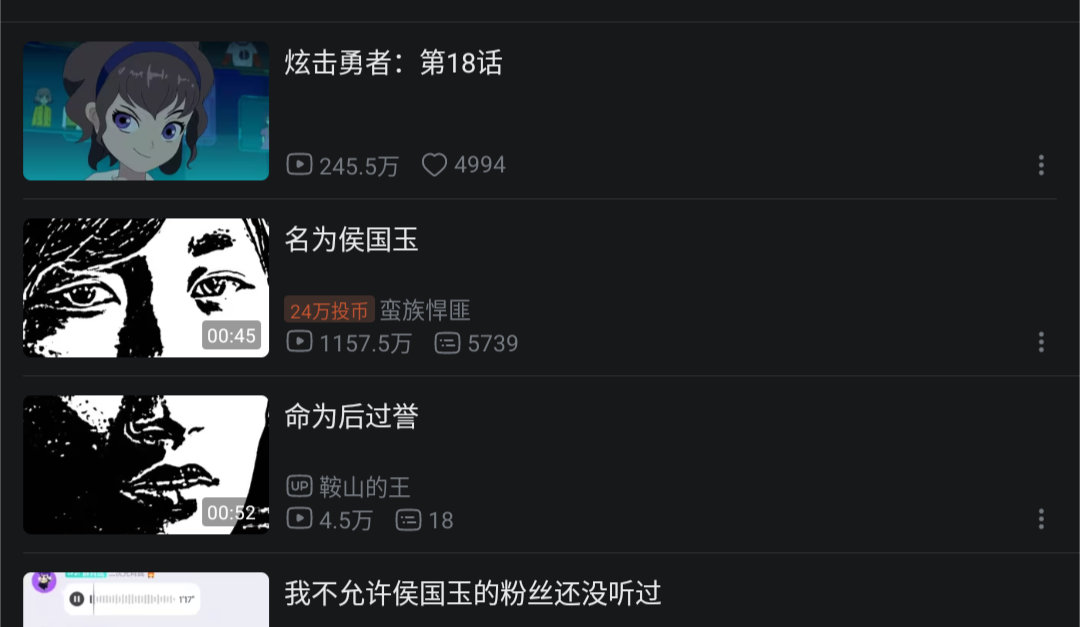1080x627 pixels.
Task: Open more options for 命为后过誉
Action: [x=1041, y=519]
